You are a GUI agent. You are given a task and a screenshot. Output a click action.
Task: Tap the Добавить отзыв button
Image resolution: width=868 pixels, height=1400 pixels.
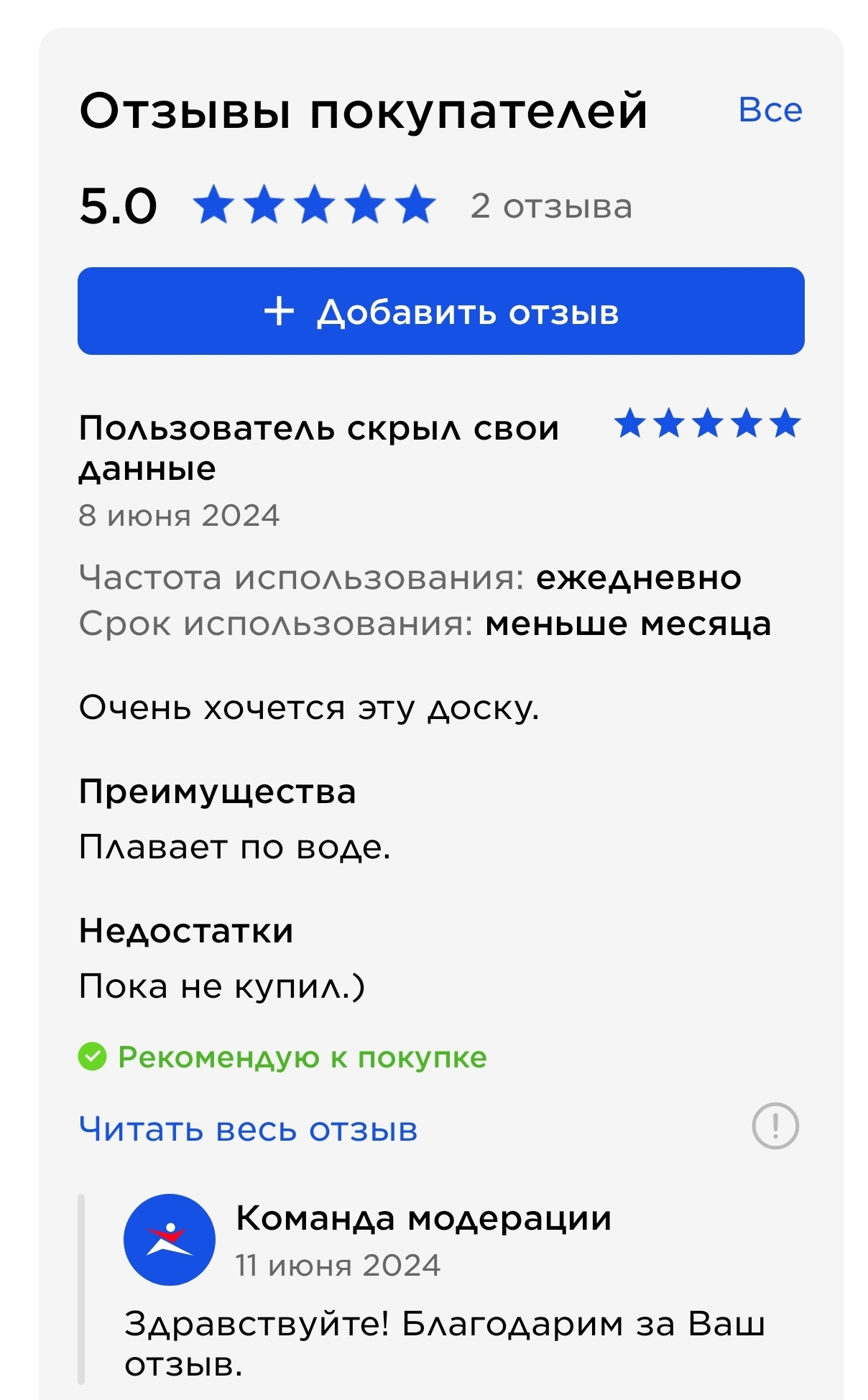pos(440,312)
